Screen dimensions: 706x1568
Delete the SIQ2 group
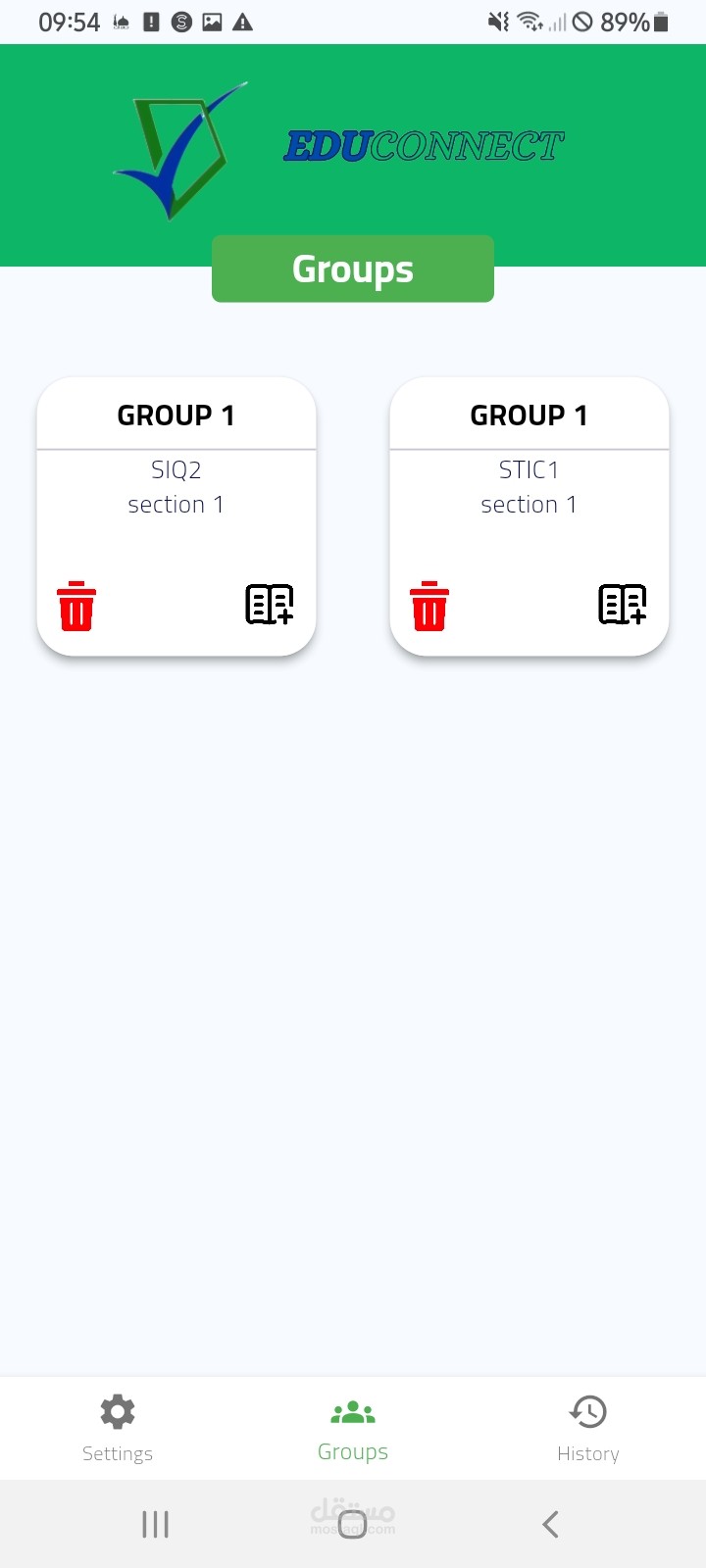(76, 606)
